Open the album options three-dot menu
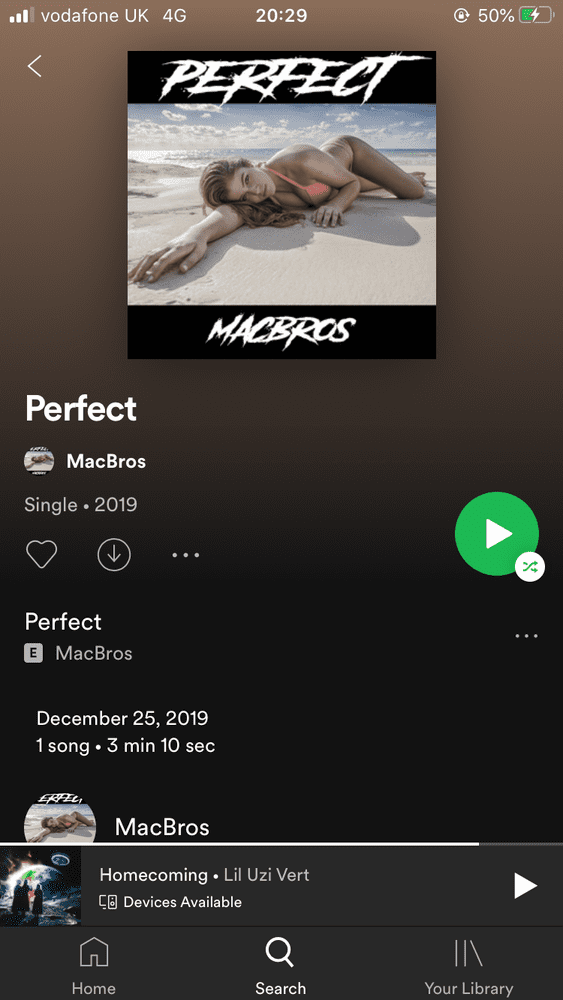The image size is (563, 1000). pyautogui.click(x=186, y=555)
